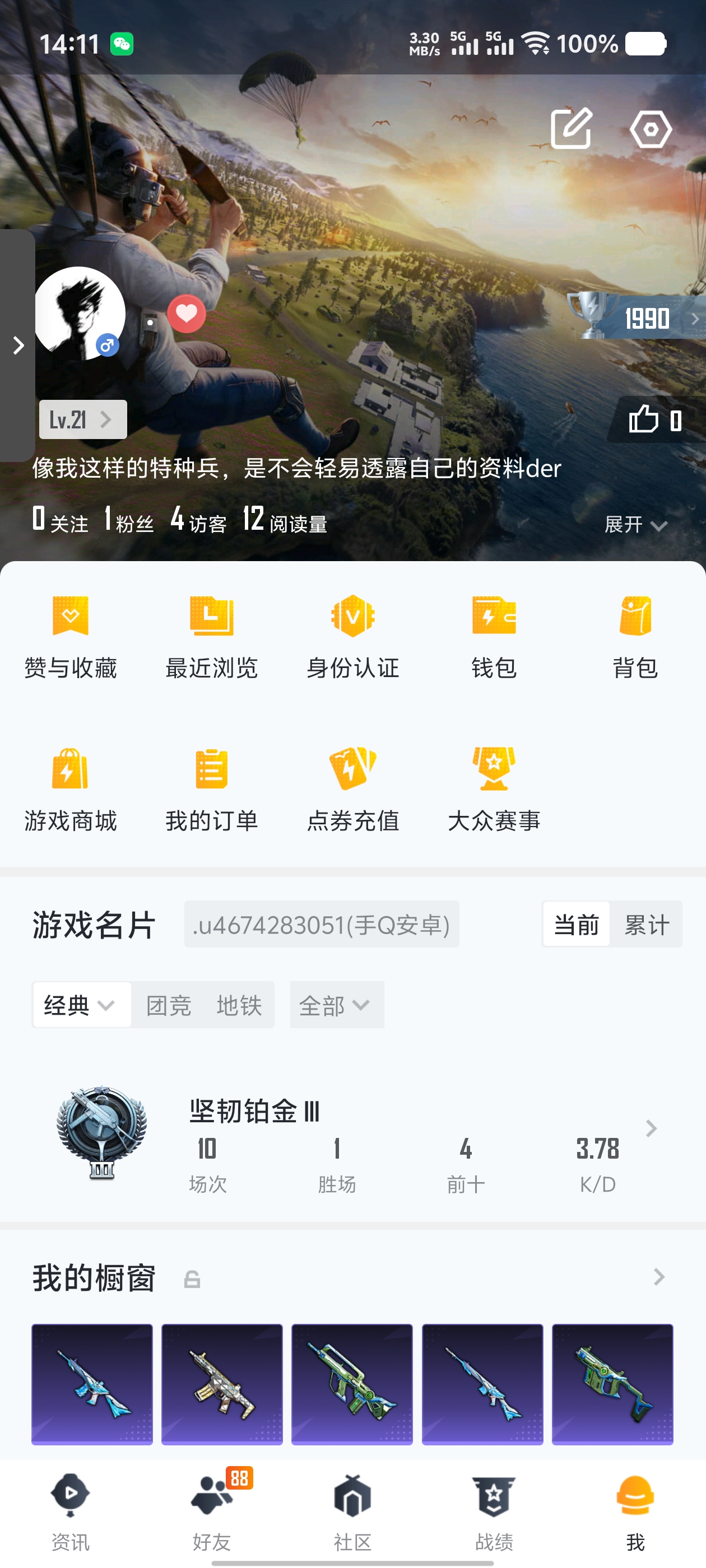Select the 地铁 mode tab
The width and height of the screenshot is (706, 1568).
pos(239,1005)
